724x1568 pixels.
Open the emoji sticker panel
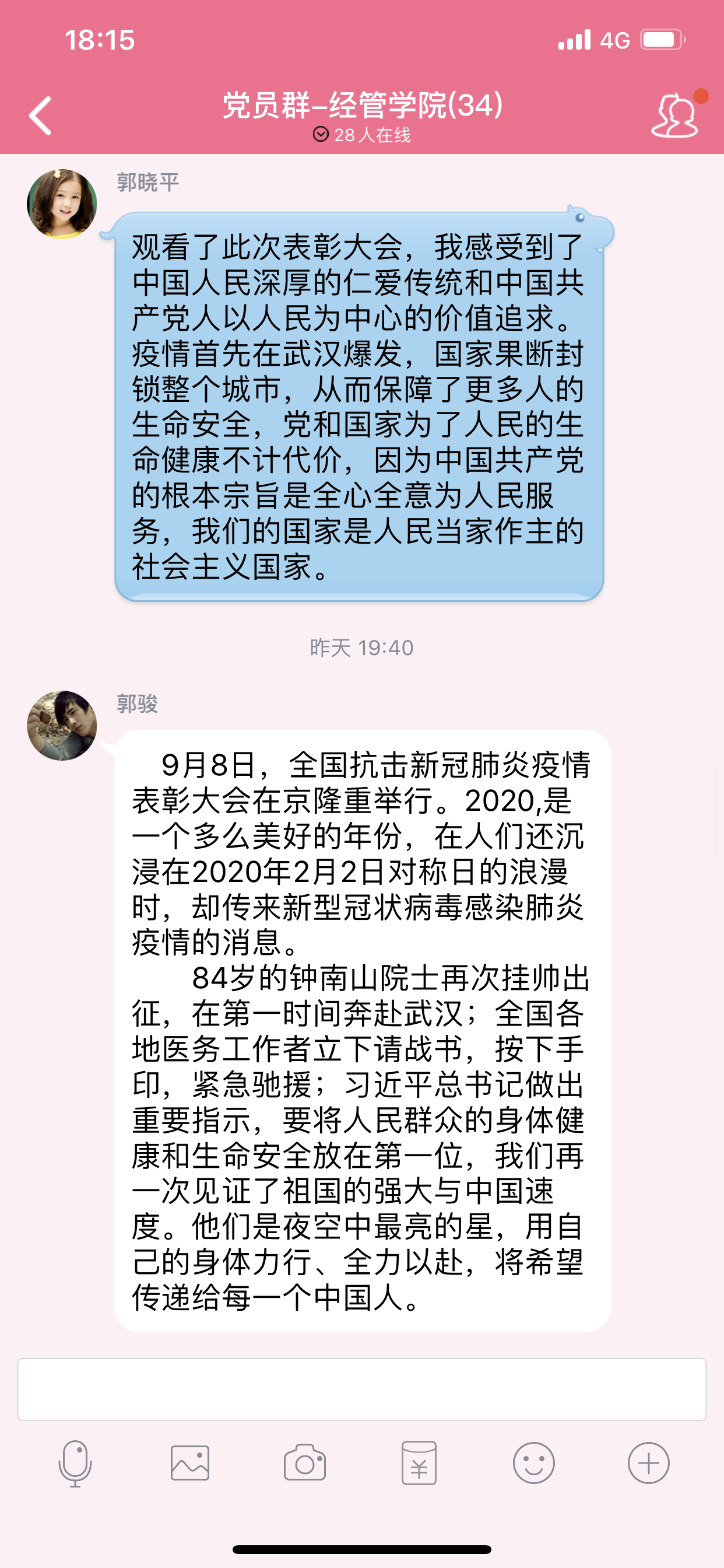[x=533, y=1464]
